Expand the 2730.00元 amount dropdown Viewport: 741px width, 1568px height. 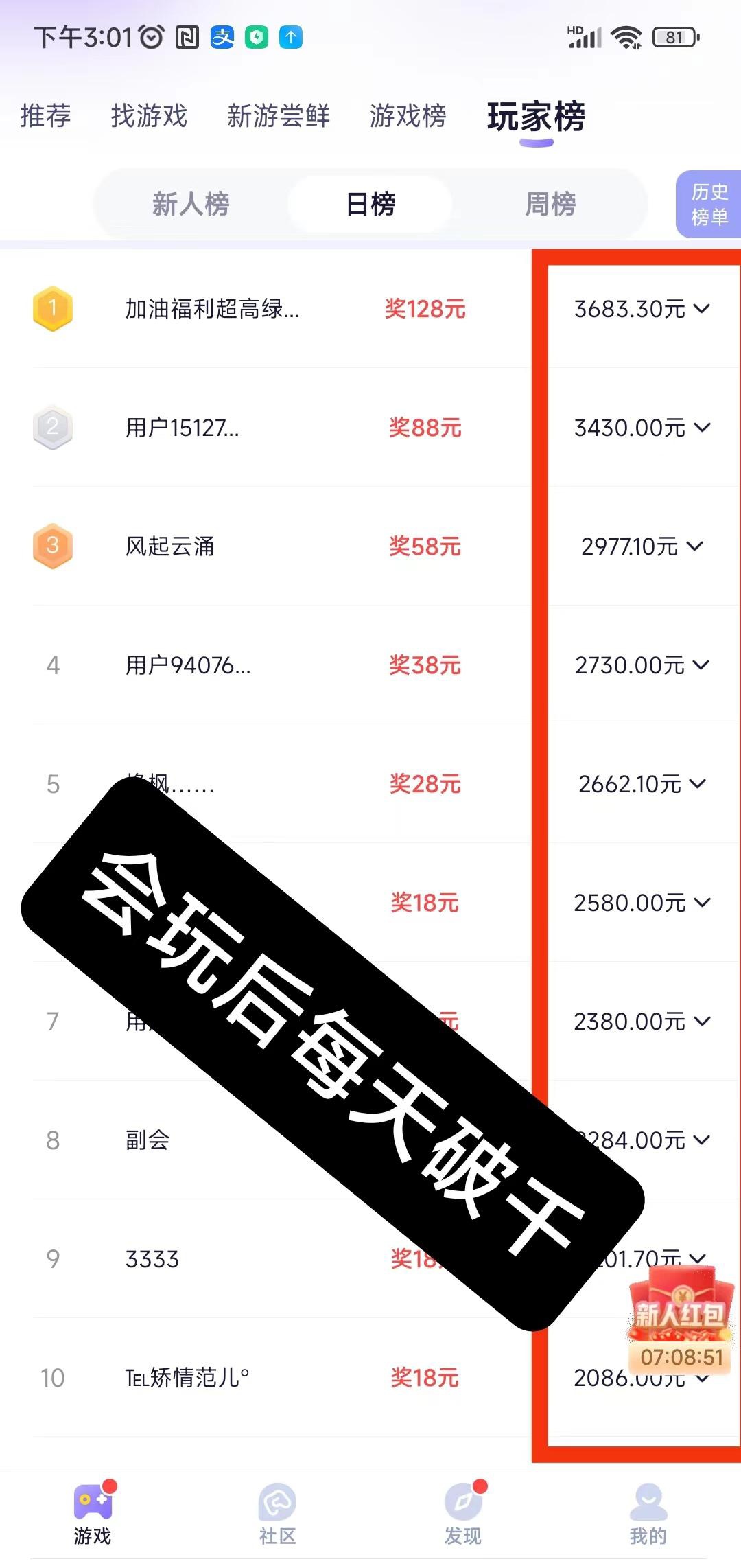tap(701, 665)
